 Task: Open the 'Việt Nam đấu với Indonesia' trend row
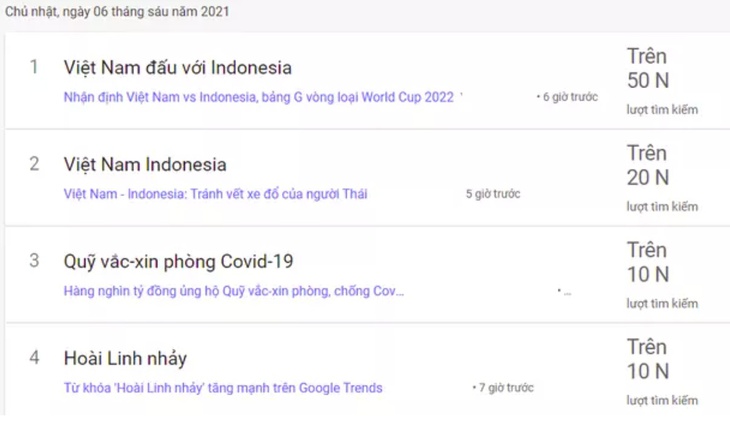coord(178,68)
